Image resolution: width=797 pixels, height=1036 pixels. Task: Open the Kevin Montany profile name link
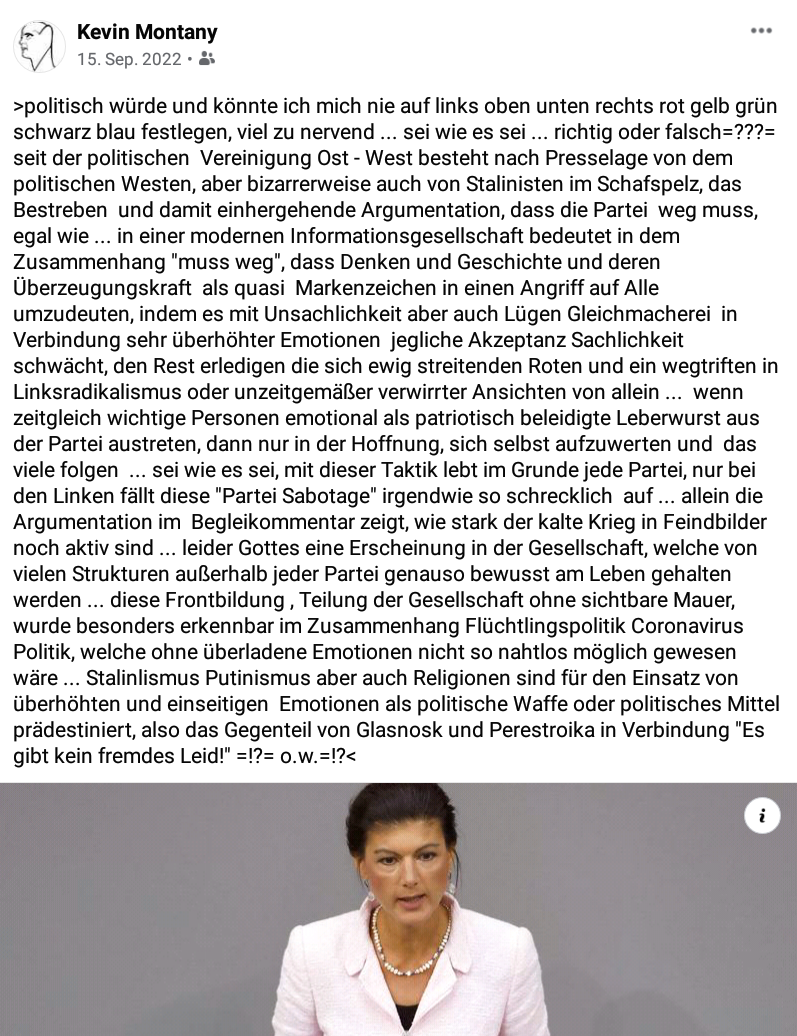pos(147,32)
